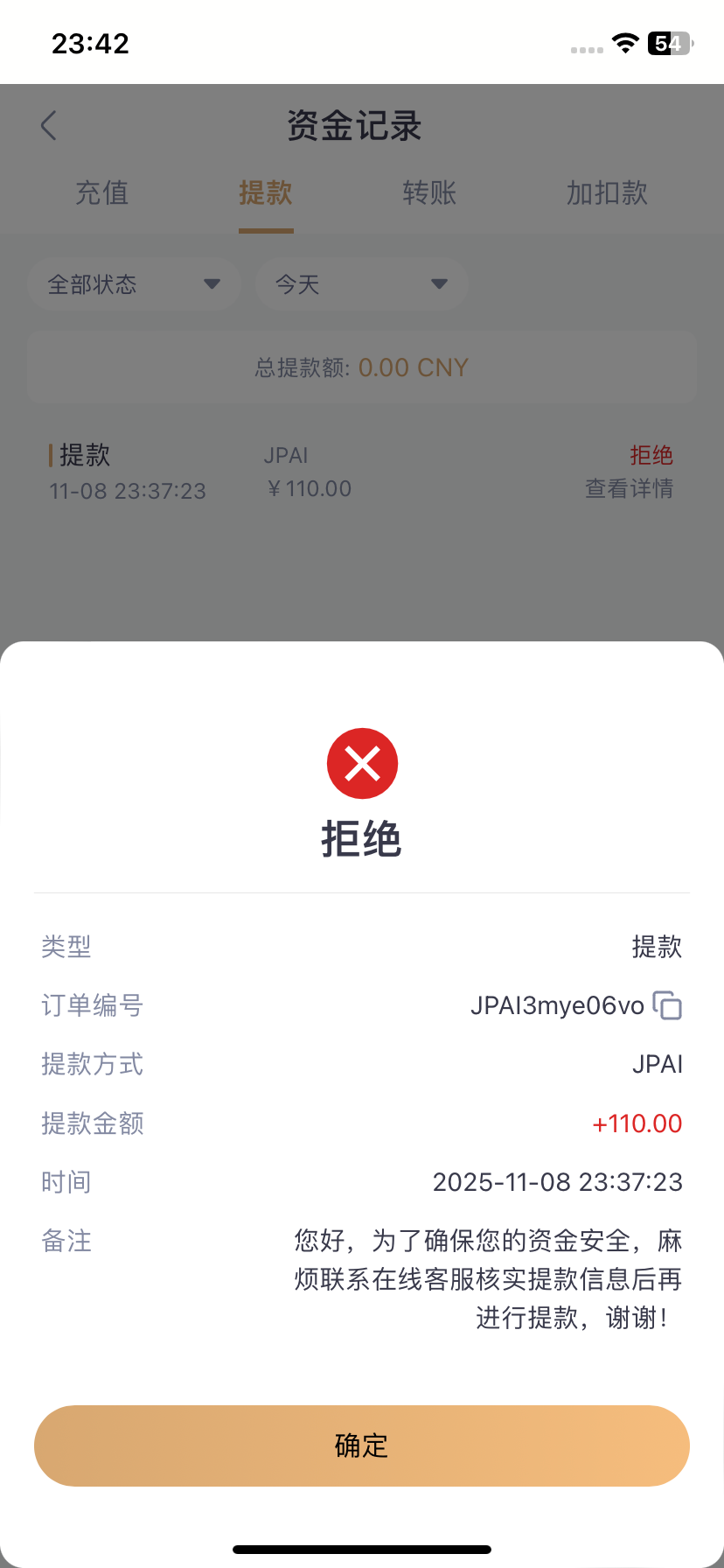Go back from 资金记录 page
The image size is (724, 1568).
click(x=49, y=126)
